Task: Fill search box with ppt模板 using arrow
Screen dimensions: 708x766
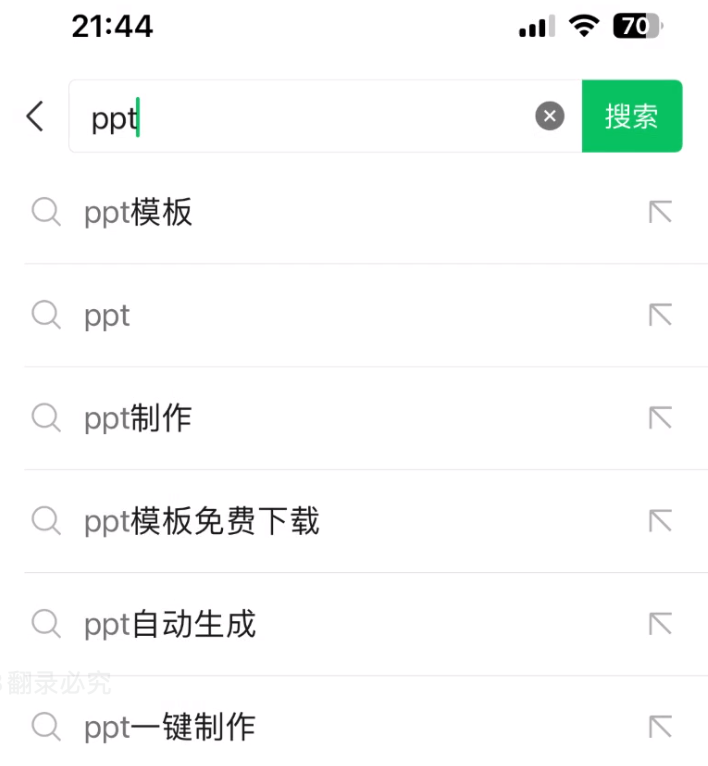Action: [x=660, y=212]
